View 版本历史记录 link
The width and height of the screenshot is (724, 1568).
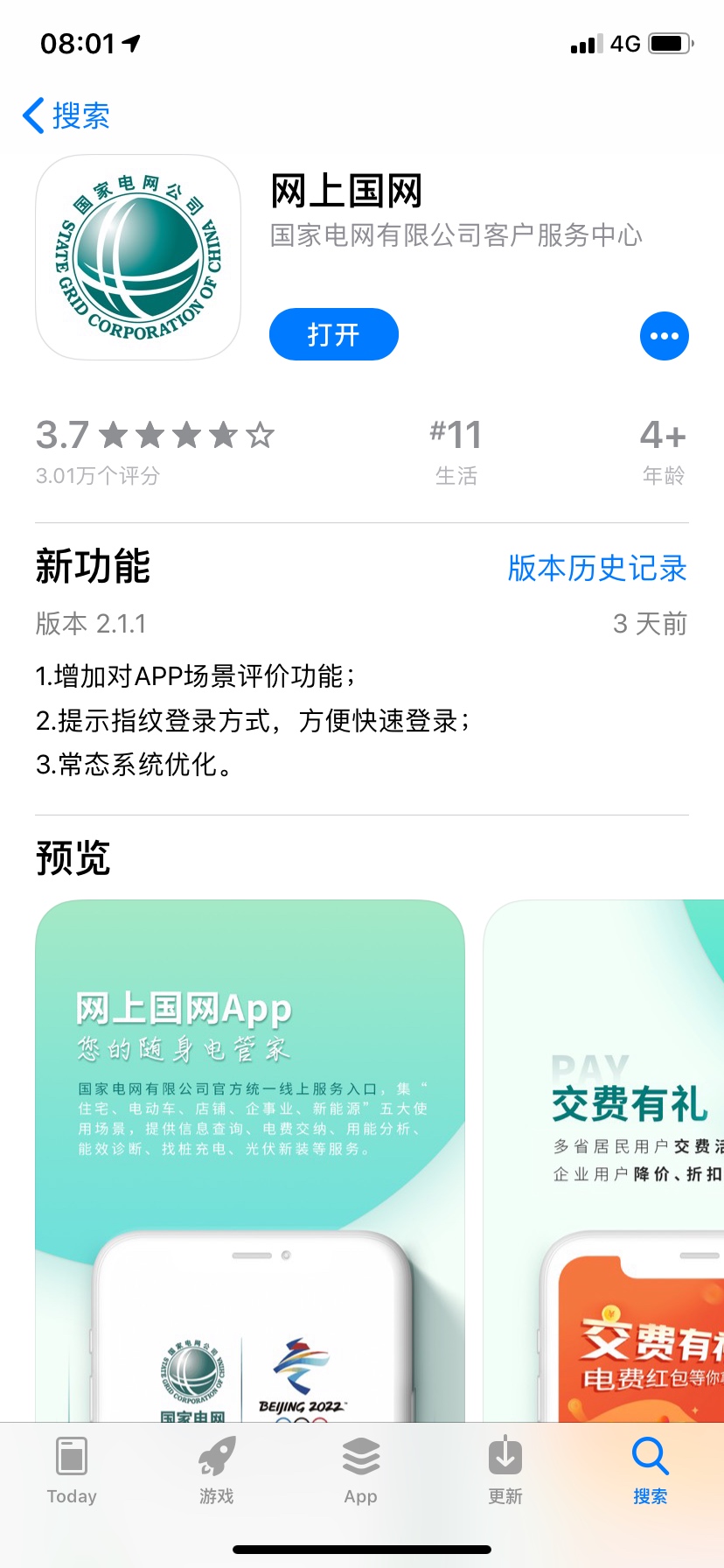click(596, 568)
